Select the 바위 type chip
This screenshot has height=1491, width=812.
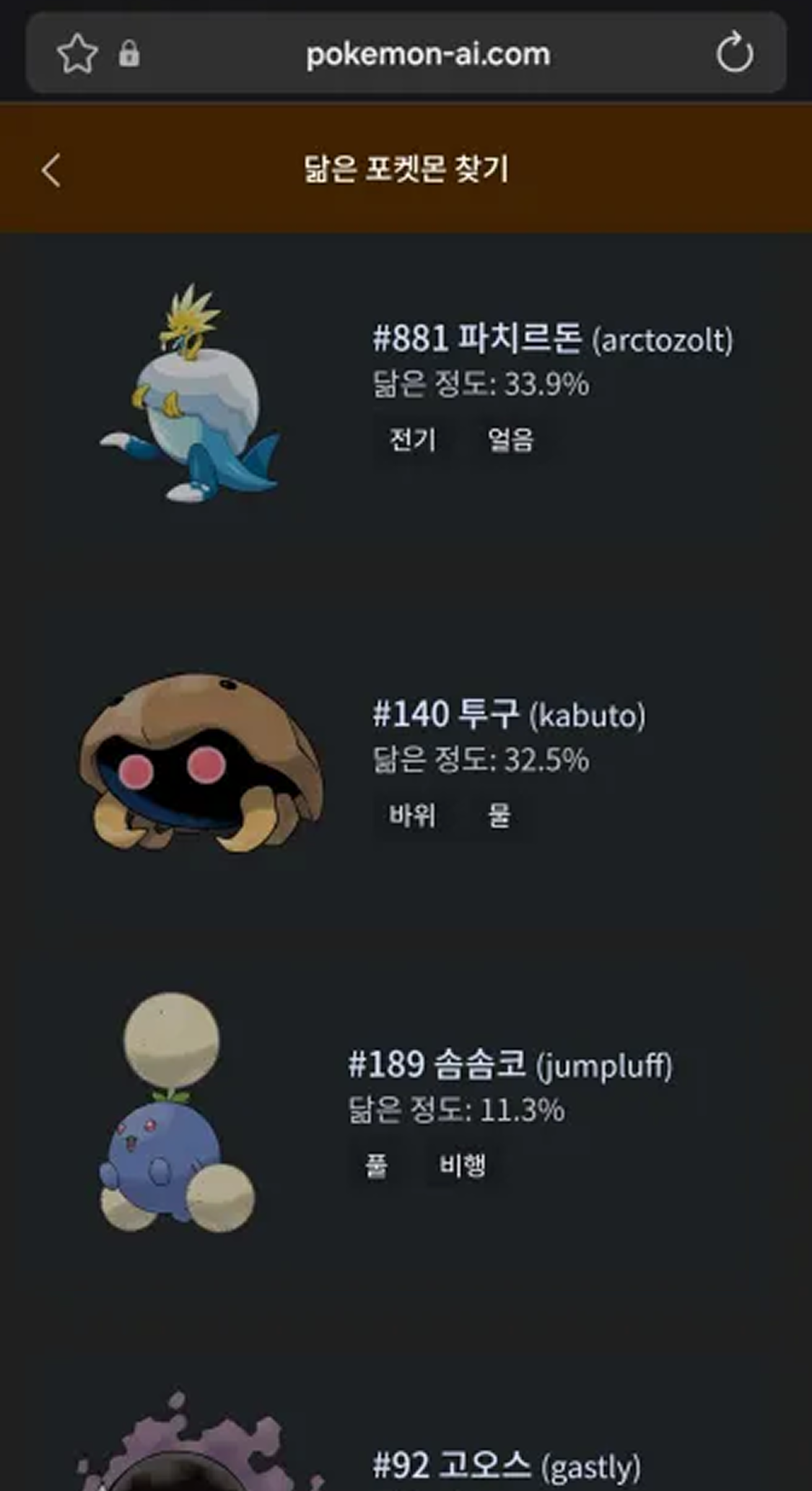[x=412, y=815]
